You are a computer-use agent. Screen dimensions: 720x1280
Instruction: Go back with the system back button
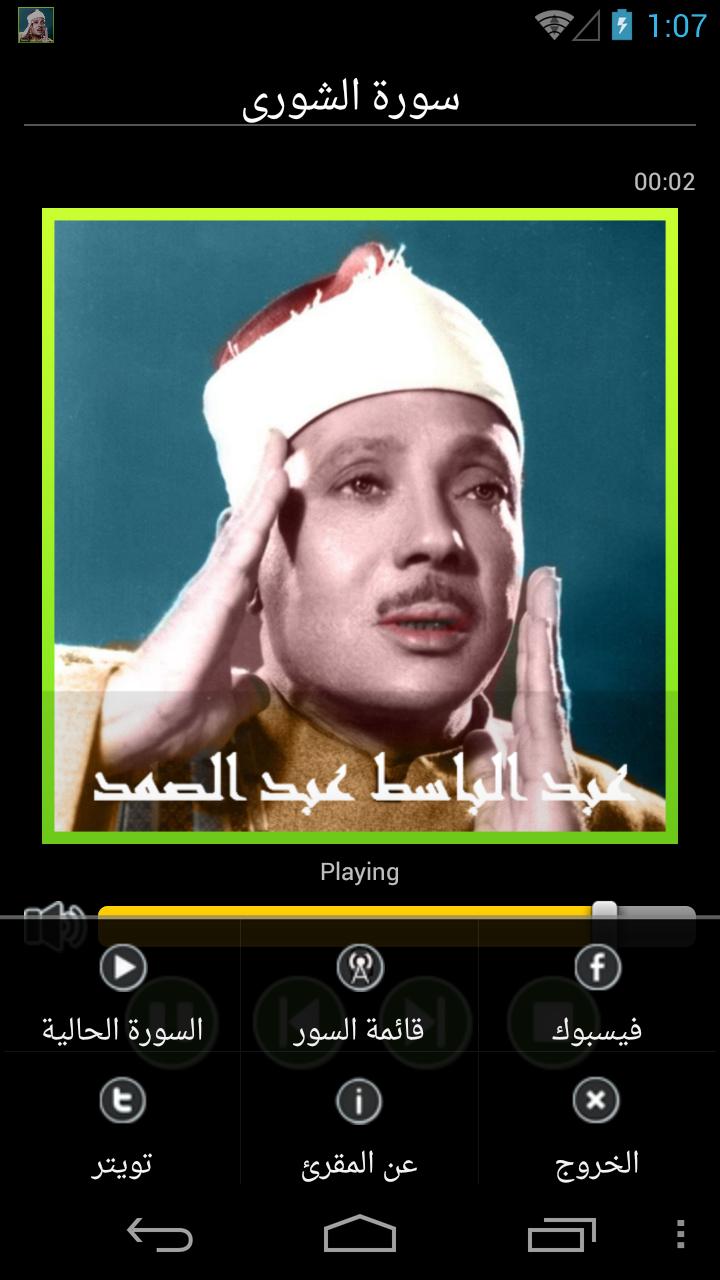point(160,1235)
